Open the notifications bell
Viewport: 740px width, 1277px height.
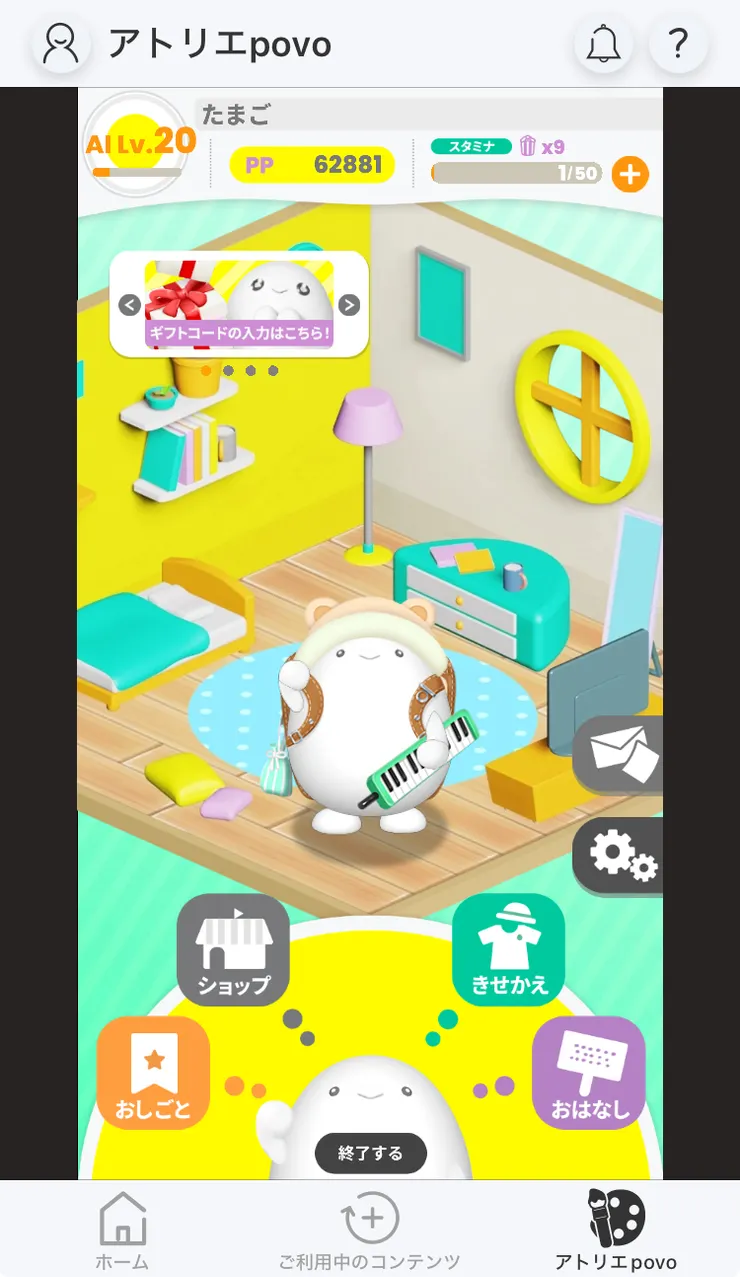pos(603,44)
